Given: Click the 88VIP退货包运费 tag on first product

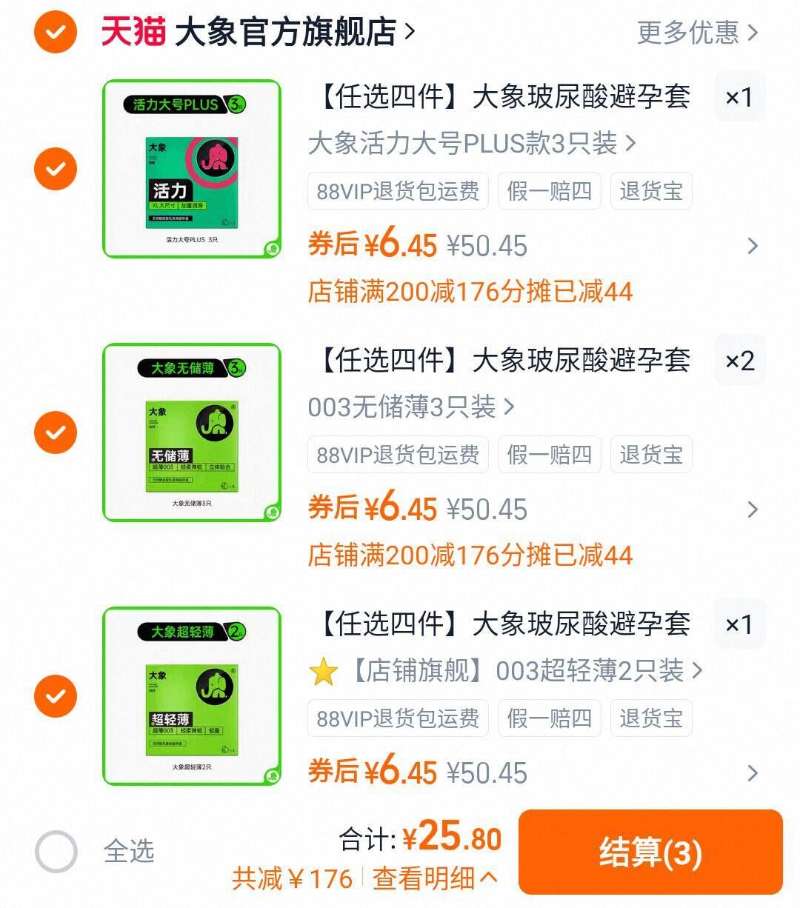Looking at the screenshot, I should 396,193.
